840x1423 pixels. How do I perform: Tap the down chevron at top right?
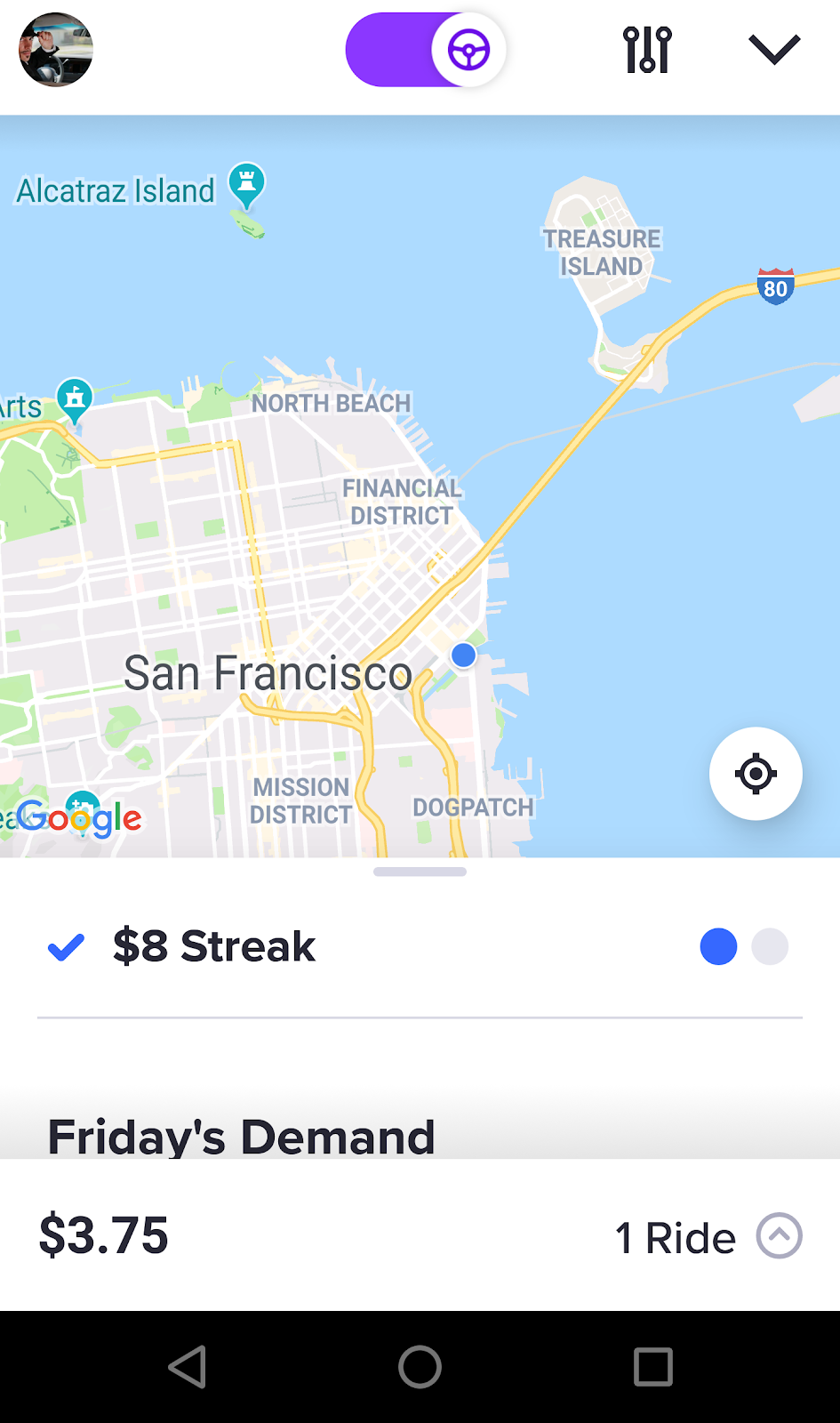tap(774, 50)
